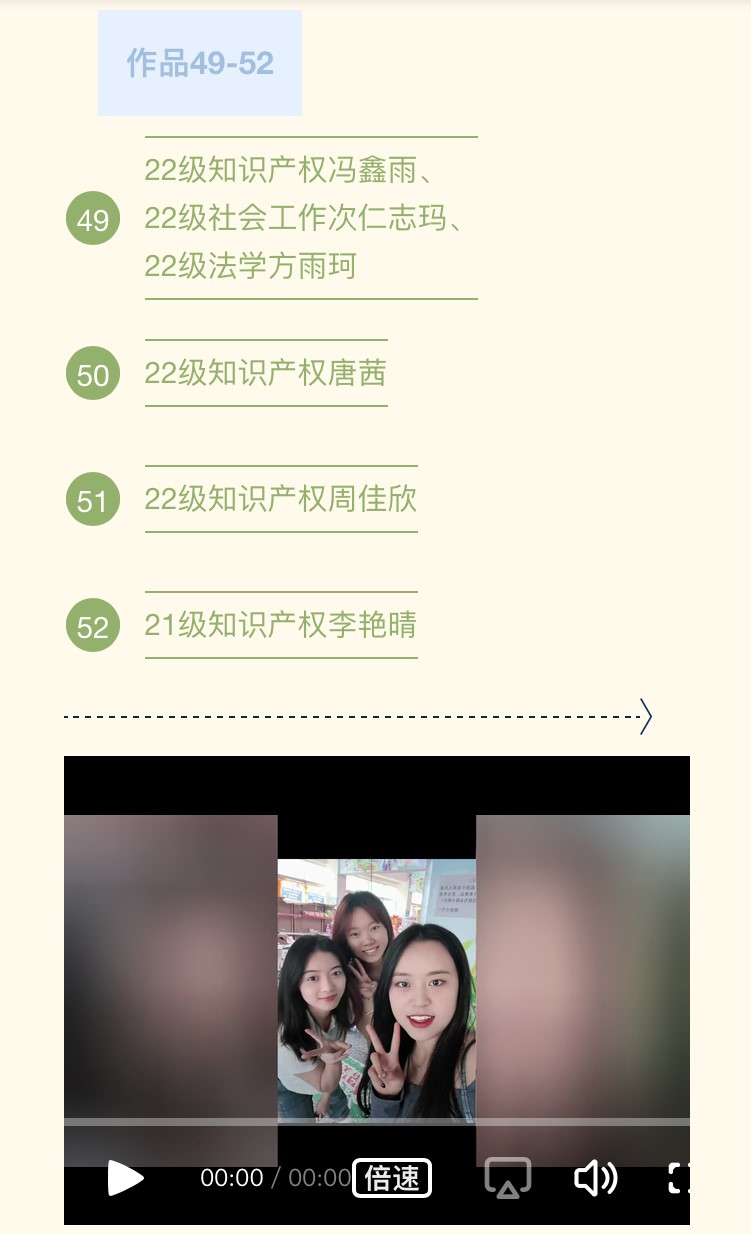
Task: Seek on the video progress bar
Action: (x=376, y=1122)
